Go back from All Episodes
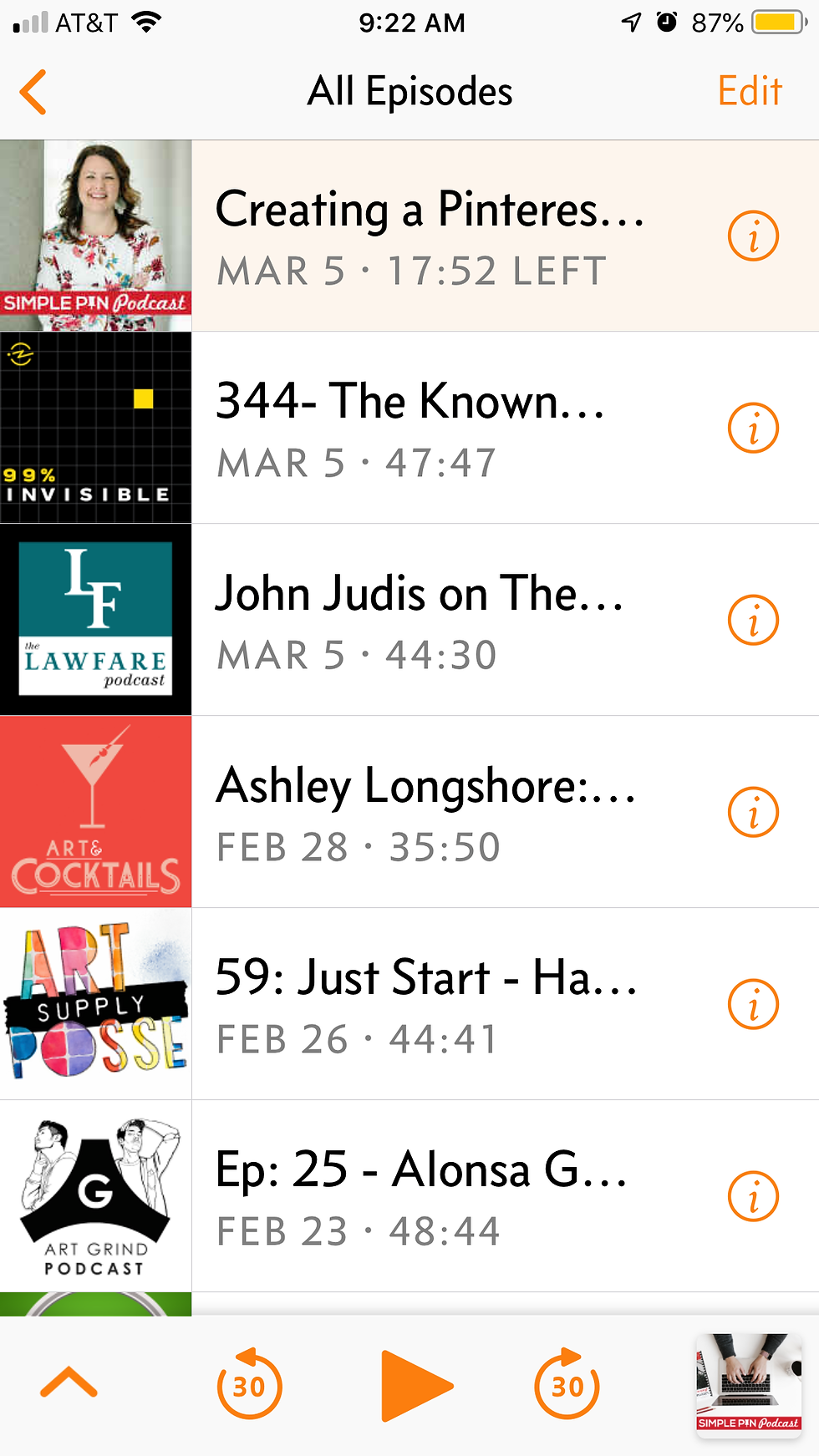819x1456 pixels. point(33,92)
